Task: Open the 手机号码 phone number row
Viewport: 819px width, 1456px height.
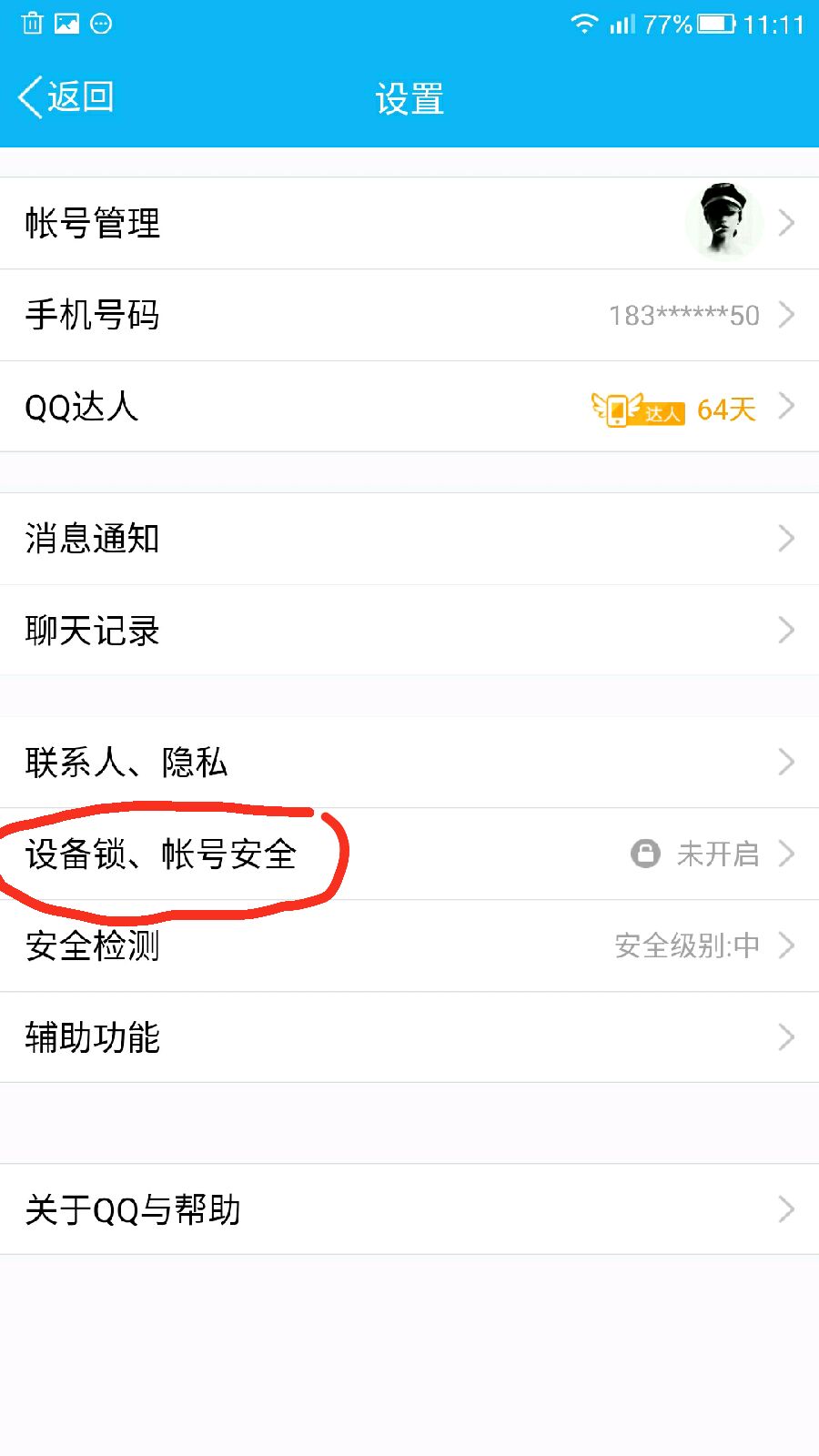Action: point(409,315)
